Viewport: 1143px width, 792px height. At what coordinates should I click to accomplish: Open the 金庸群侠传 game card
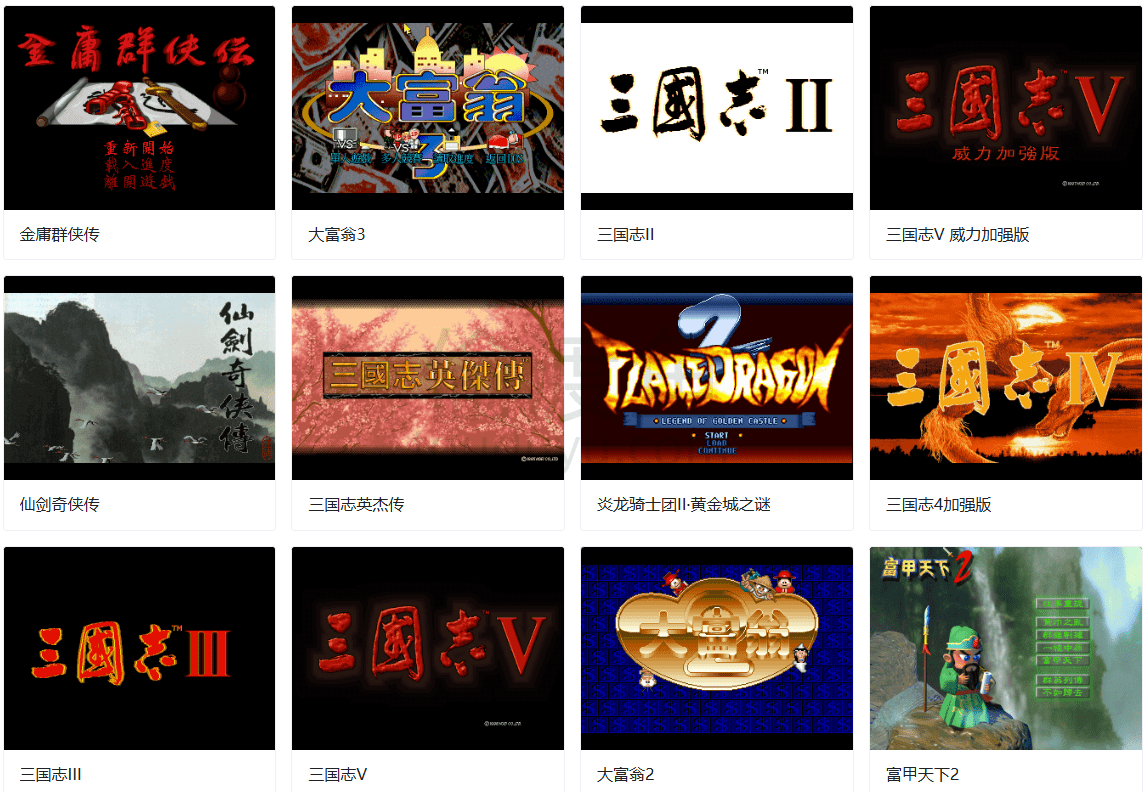coord(139,132)
